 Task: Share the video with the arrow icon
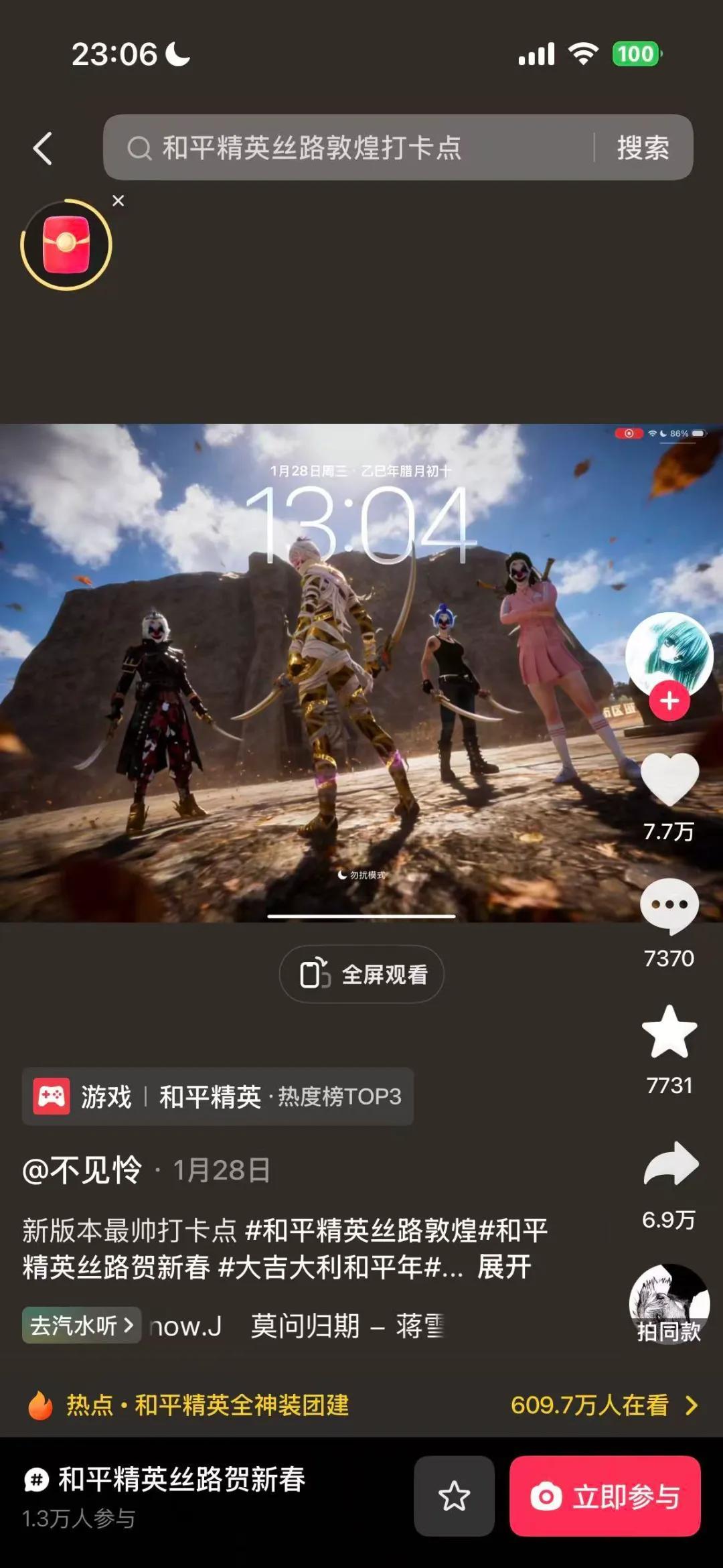pos(670,1164)
